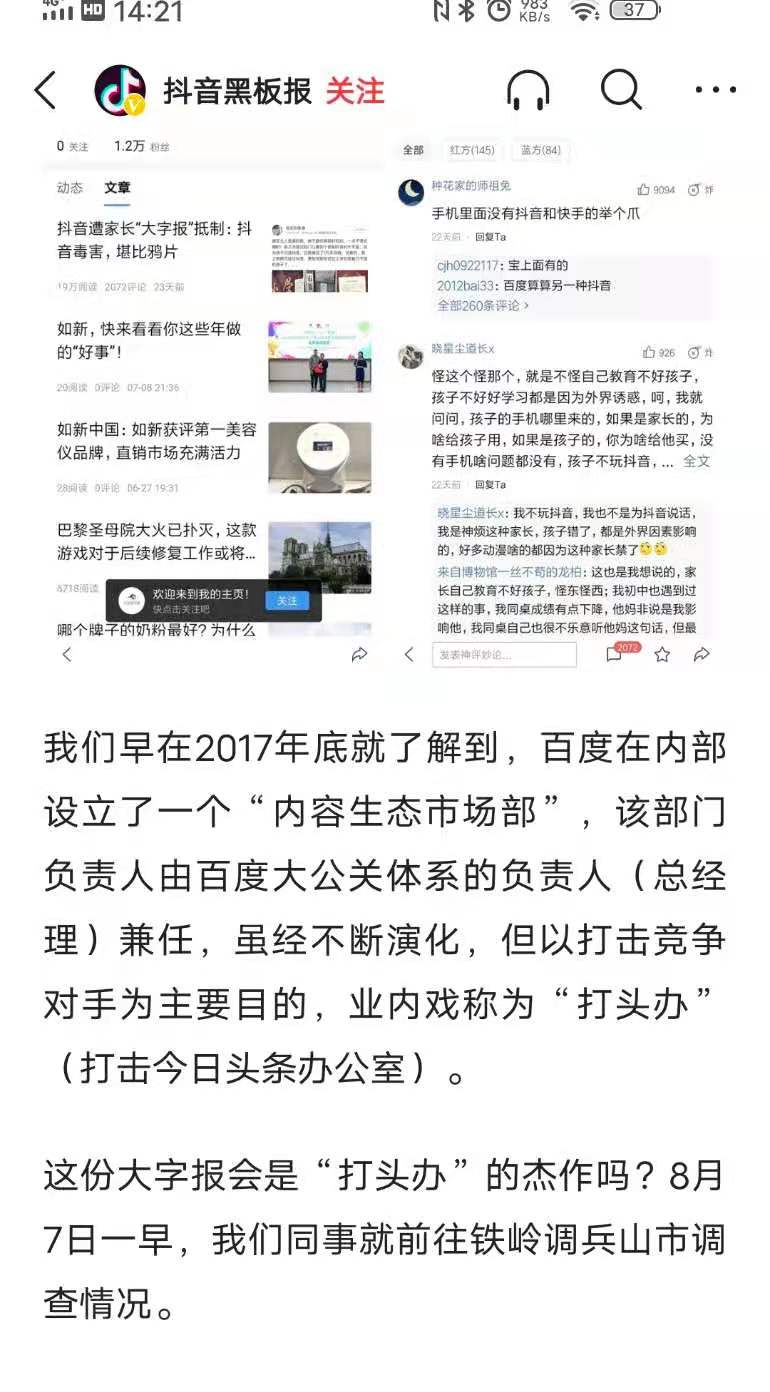Open the 抖音黑板报 avatar profile
Screen dimensions: 770x1392
coord(120,91)
